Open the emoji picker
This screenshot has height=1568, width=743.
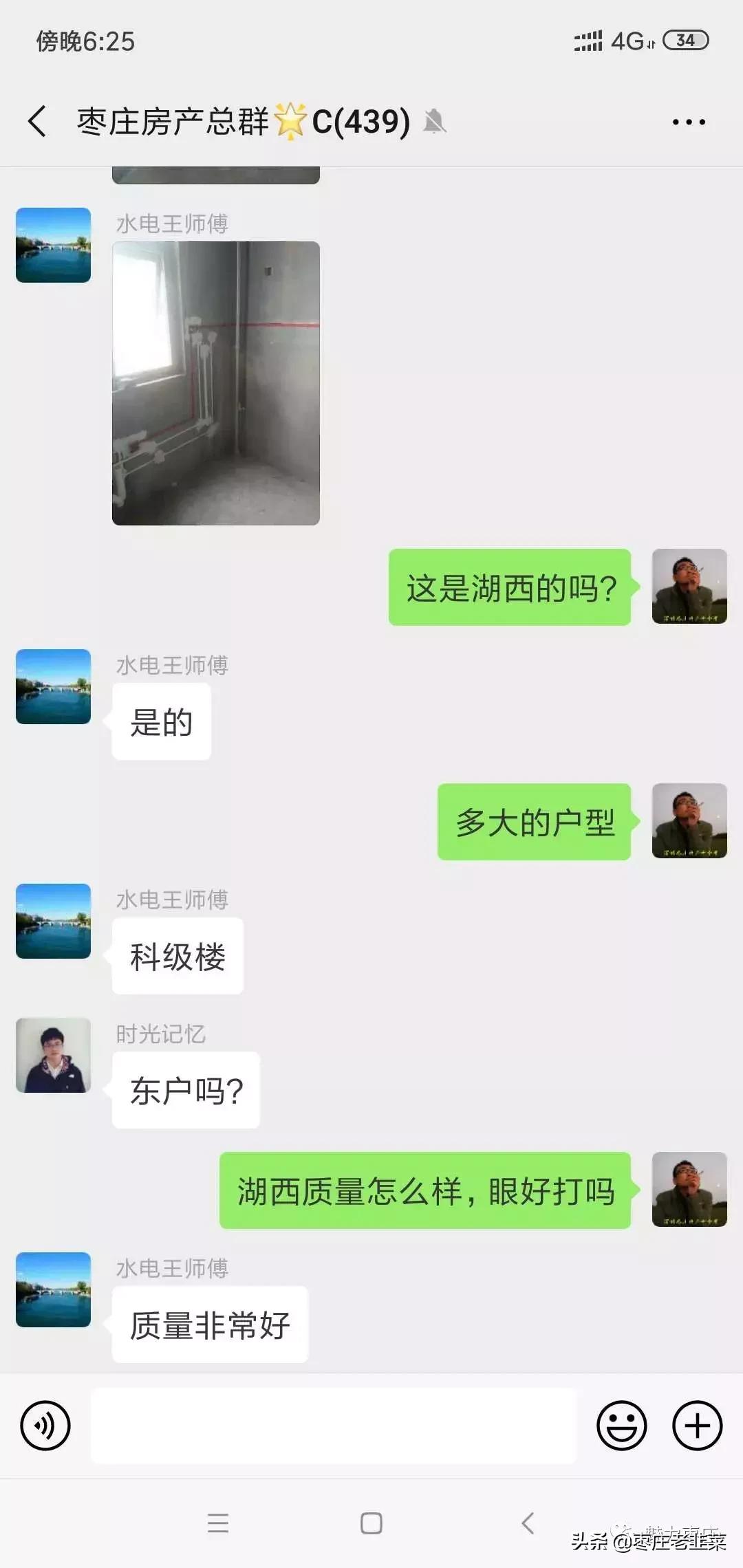(x=621, y=1425)
